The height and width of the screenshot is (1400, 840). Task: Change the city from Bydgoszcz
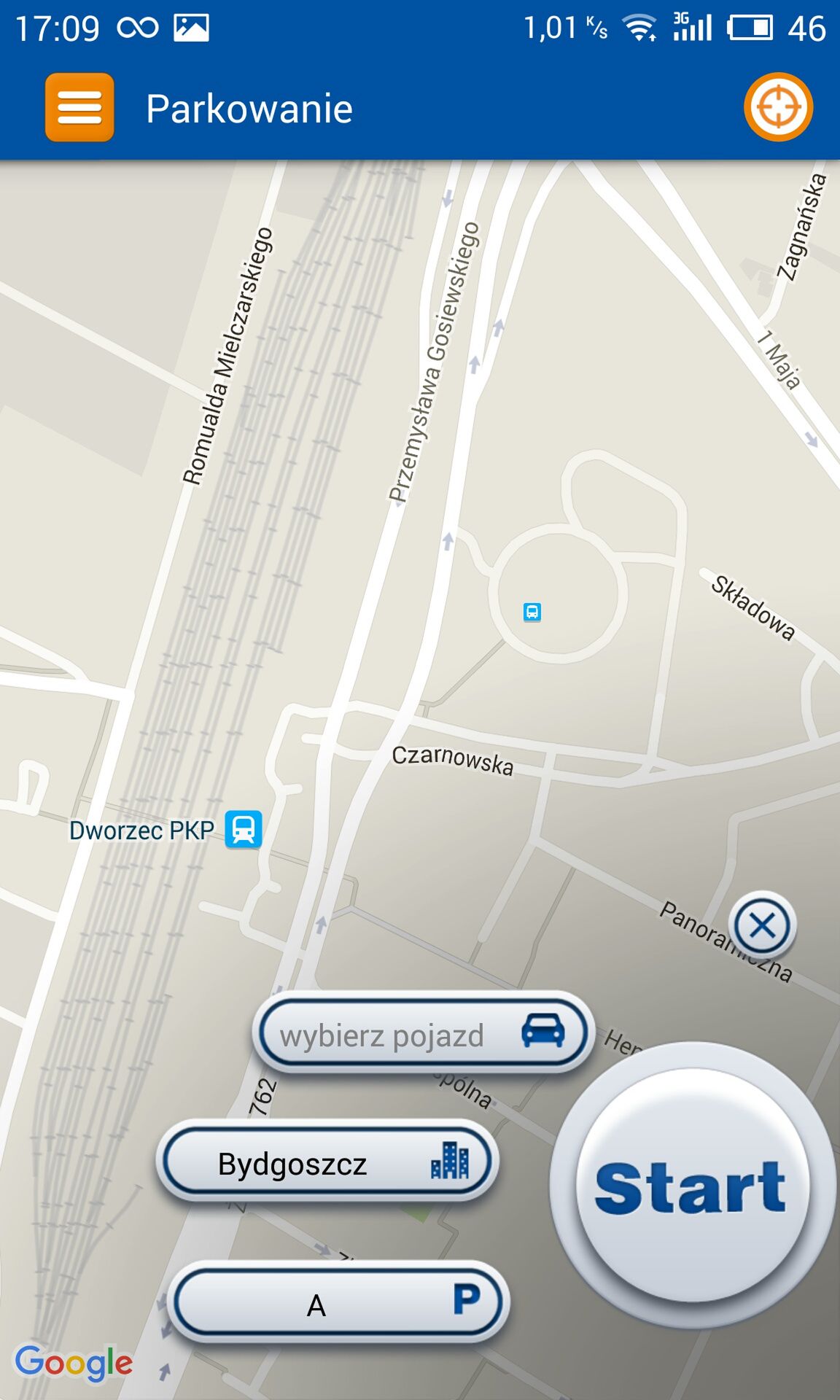coord(327,1162)
